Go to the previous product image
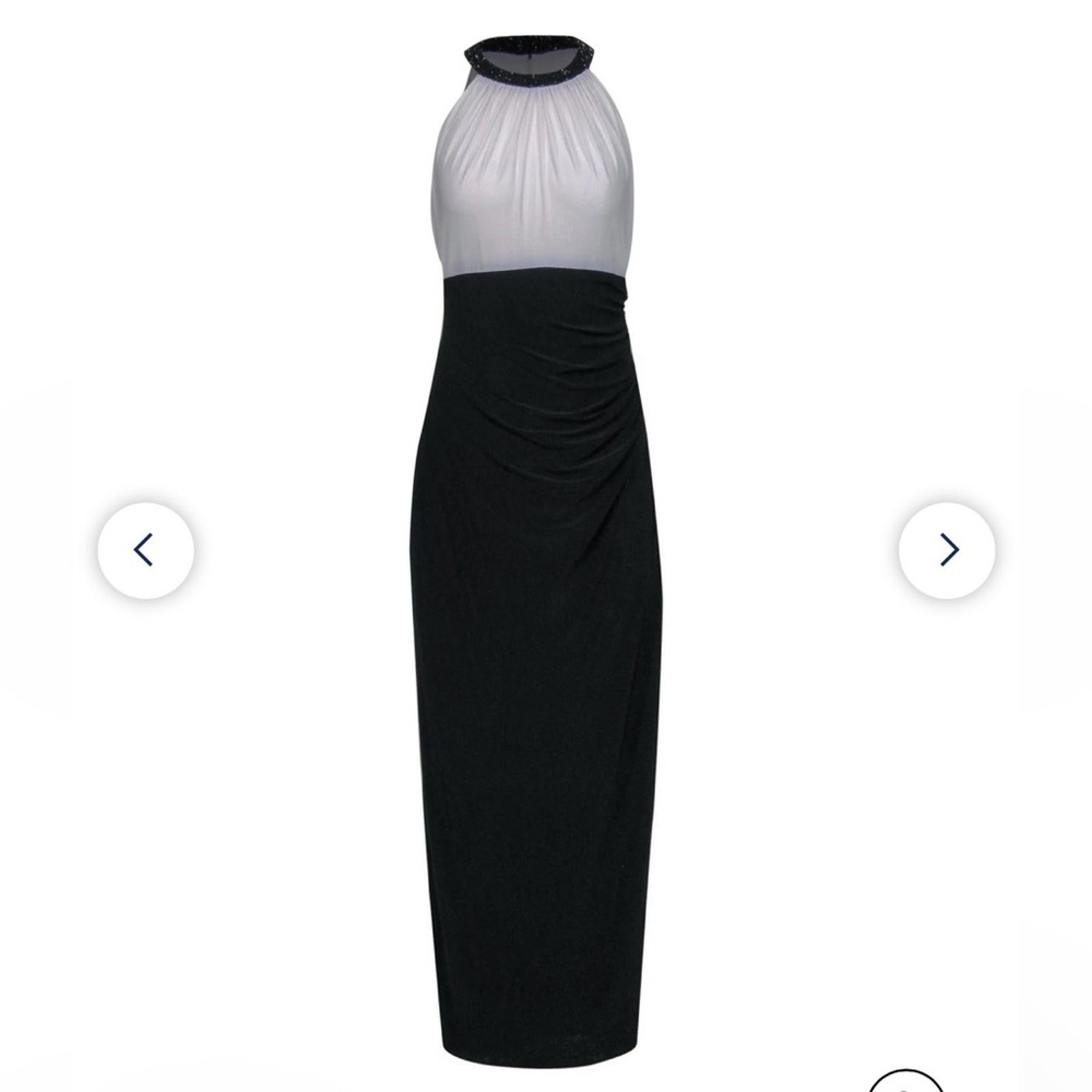This screenshot has width=1092, height=1092. (145, 550)
